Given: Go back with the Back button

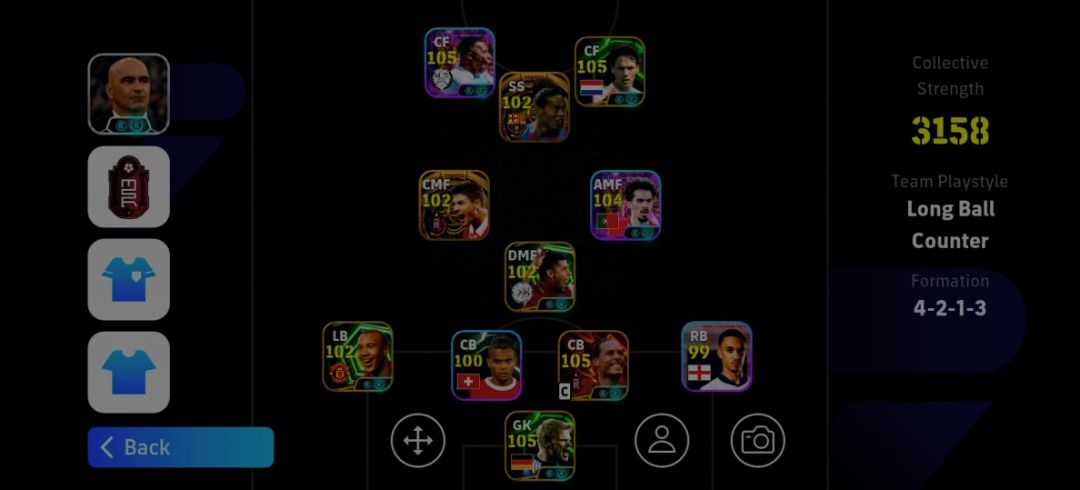Looking at the screenshot, I should coord(180,447).
